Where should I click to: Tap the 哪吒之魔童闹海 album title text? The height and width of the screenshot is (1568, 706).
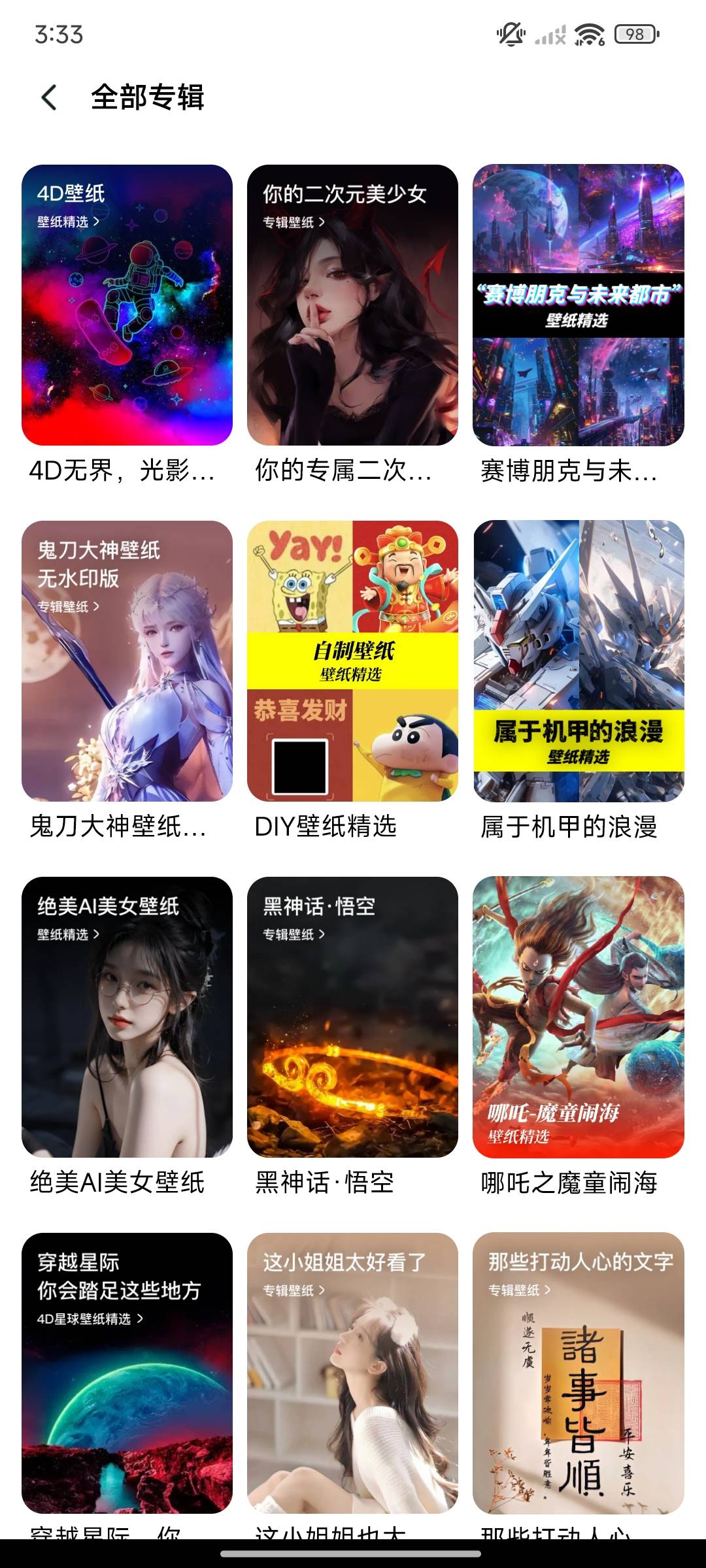(567, 1182)
